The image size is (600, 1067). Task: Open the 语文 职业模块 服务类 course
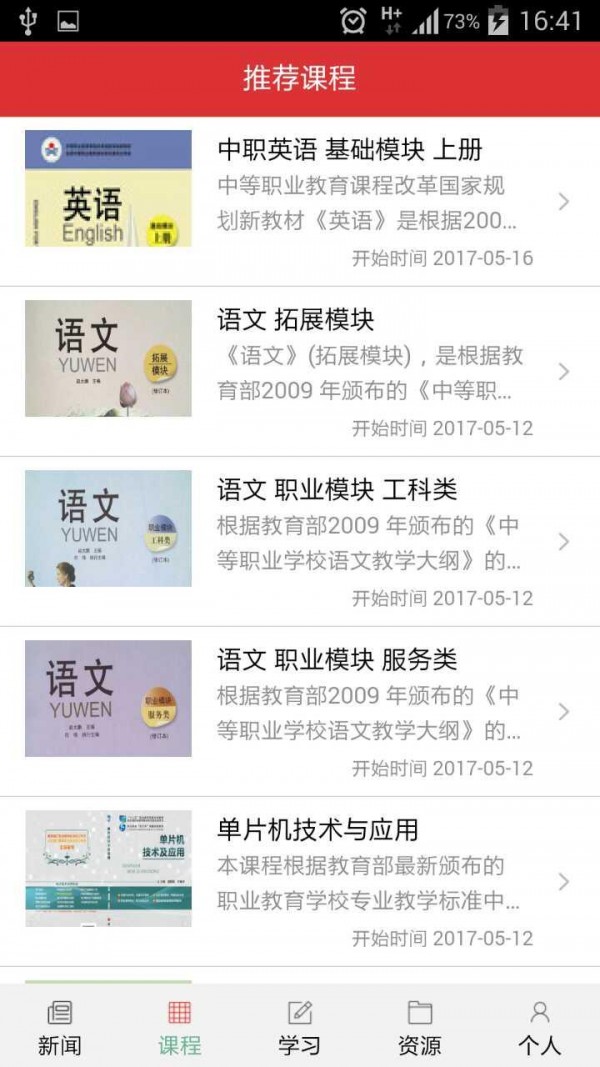pos(300,712)
